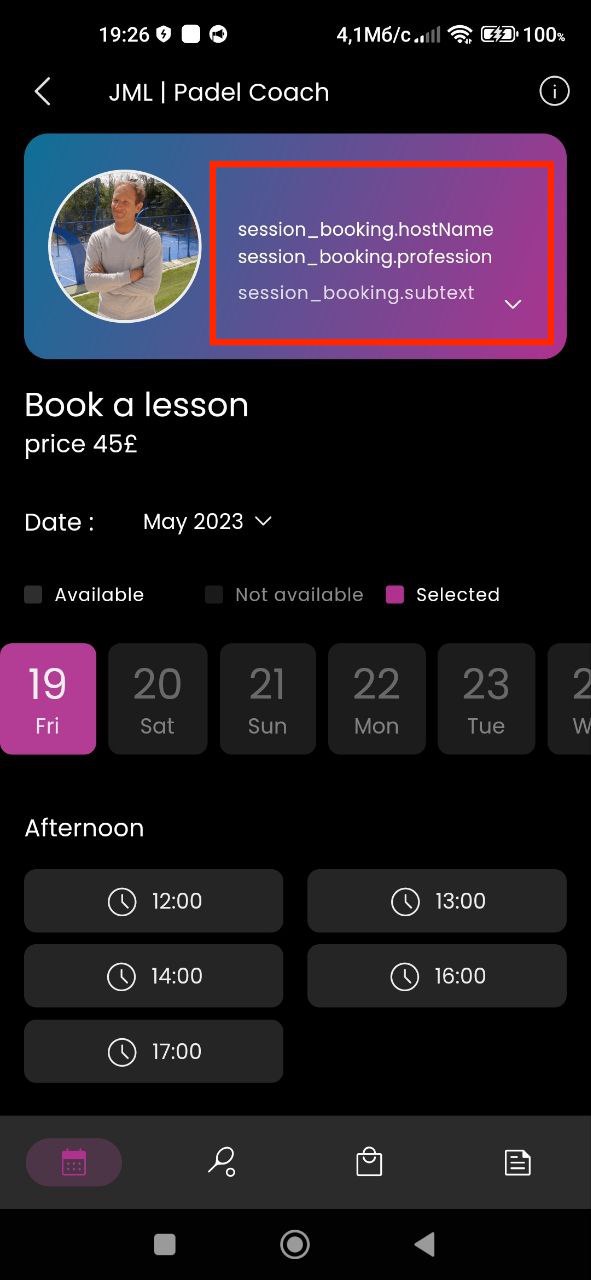Open the padel racket tab
The width and height of the screenshot is (591, 1280).
(x=221, y=1162)
